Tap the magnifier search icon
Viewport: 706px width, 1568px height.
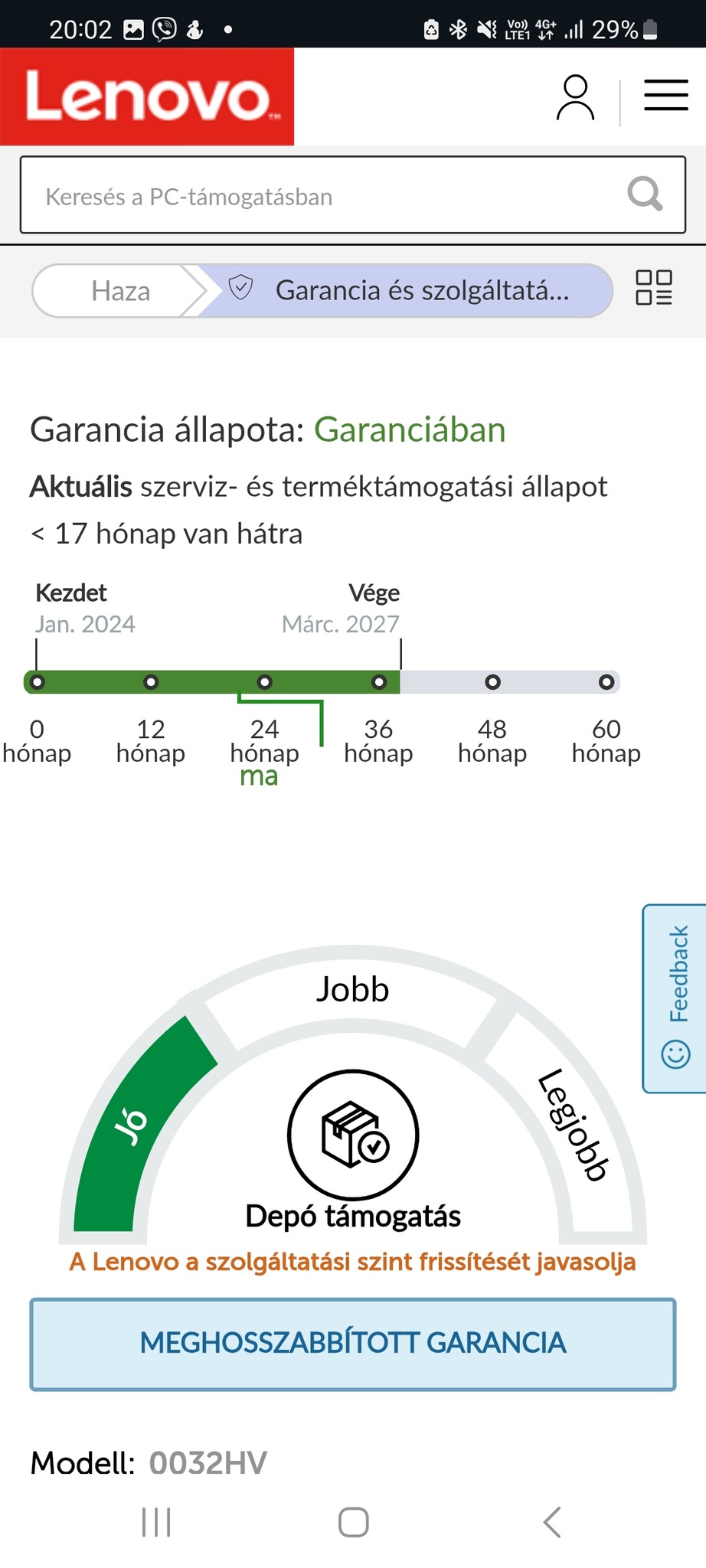click(x=644, y=194)
